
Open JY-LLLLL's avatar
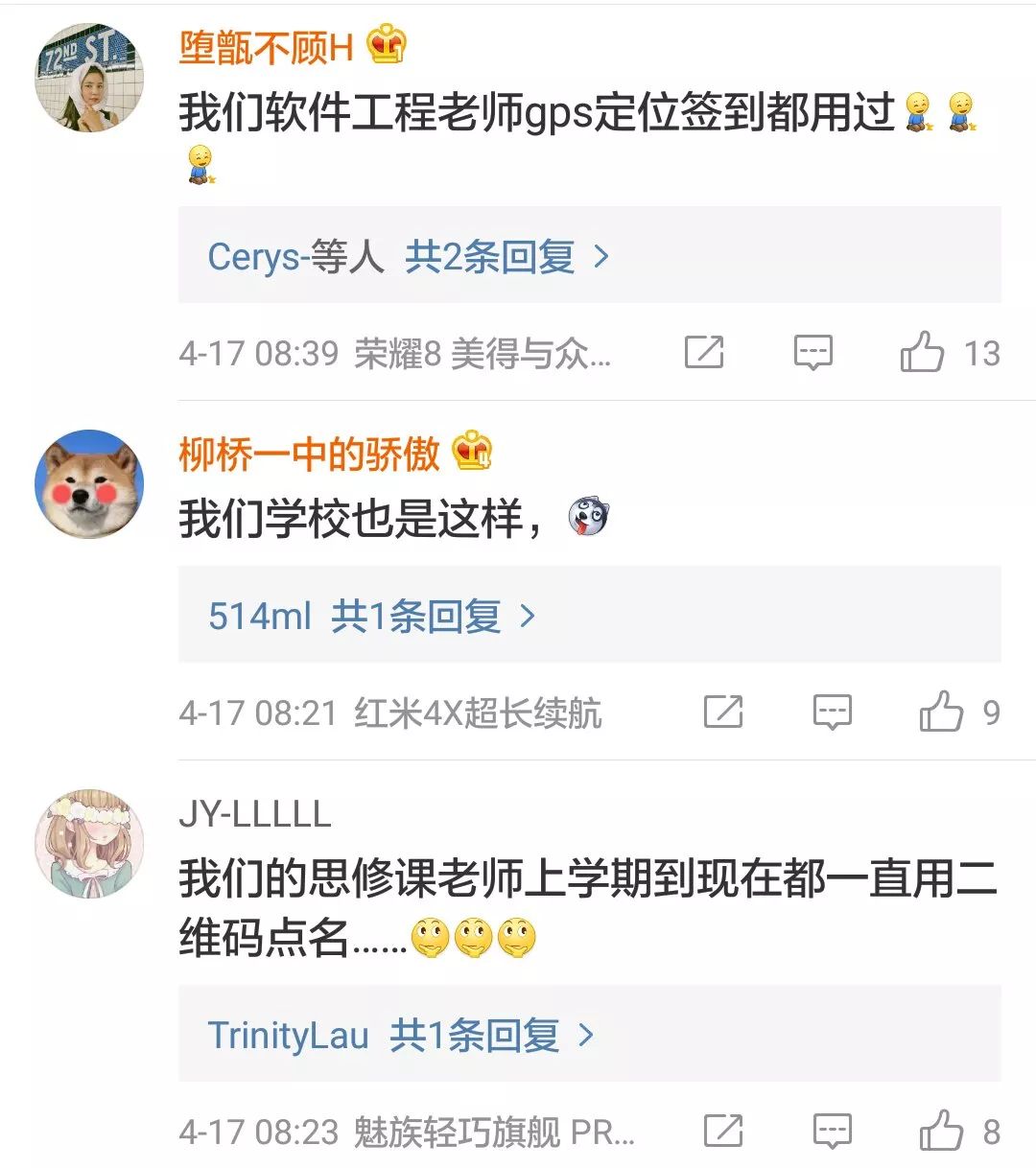click(x=89, y=844)
